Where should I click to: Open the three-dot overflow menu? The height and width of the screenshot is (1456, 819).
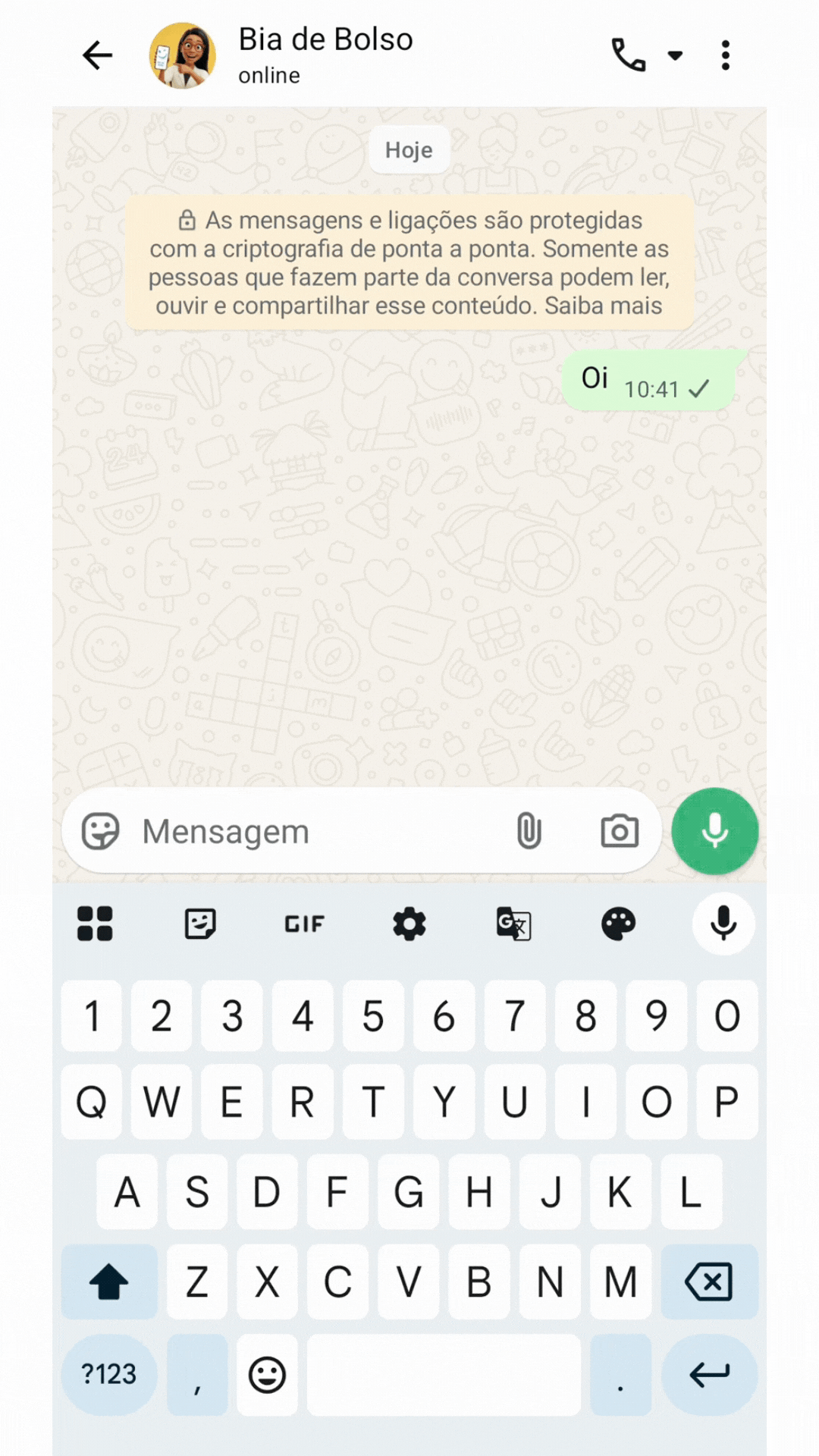coord(726,55)
